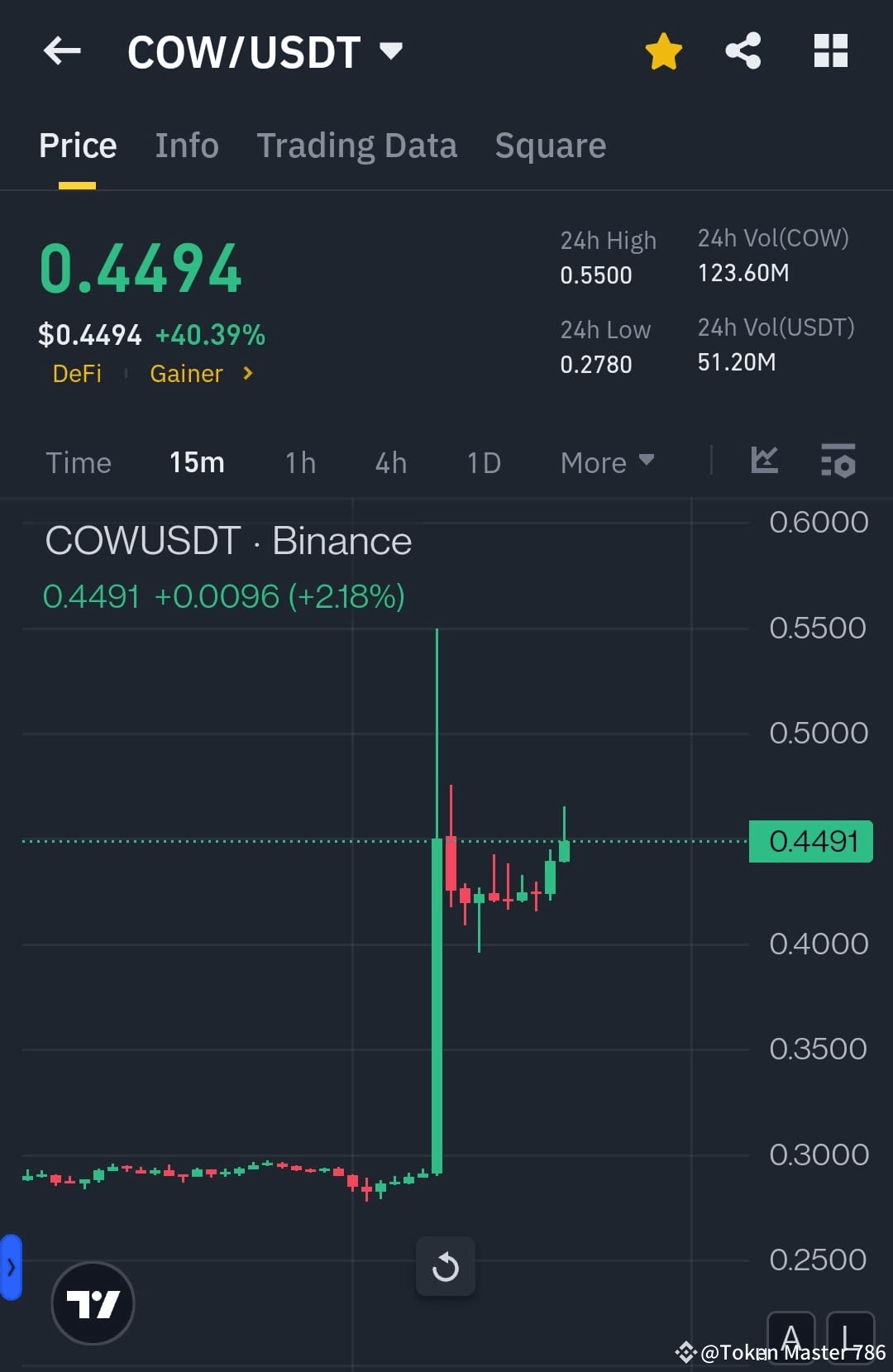The height and width of the screenshot is (1372, 893).
Task: Add COW/USDT to favorites via star icon
Action: tap(663, 51)
